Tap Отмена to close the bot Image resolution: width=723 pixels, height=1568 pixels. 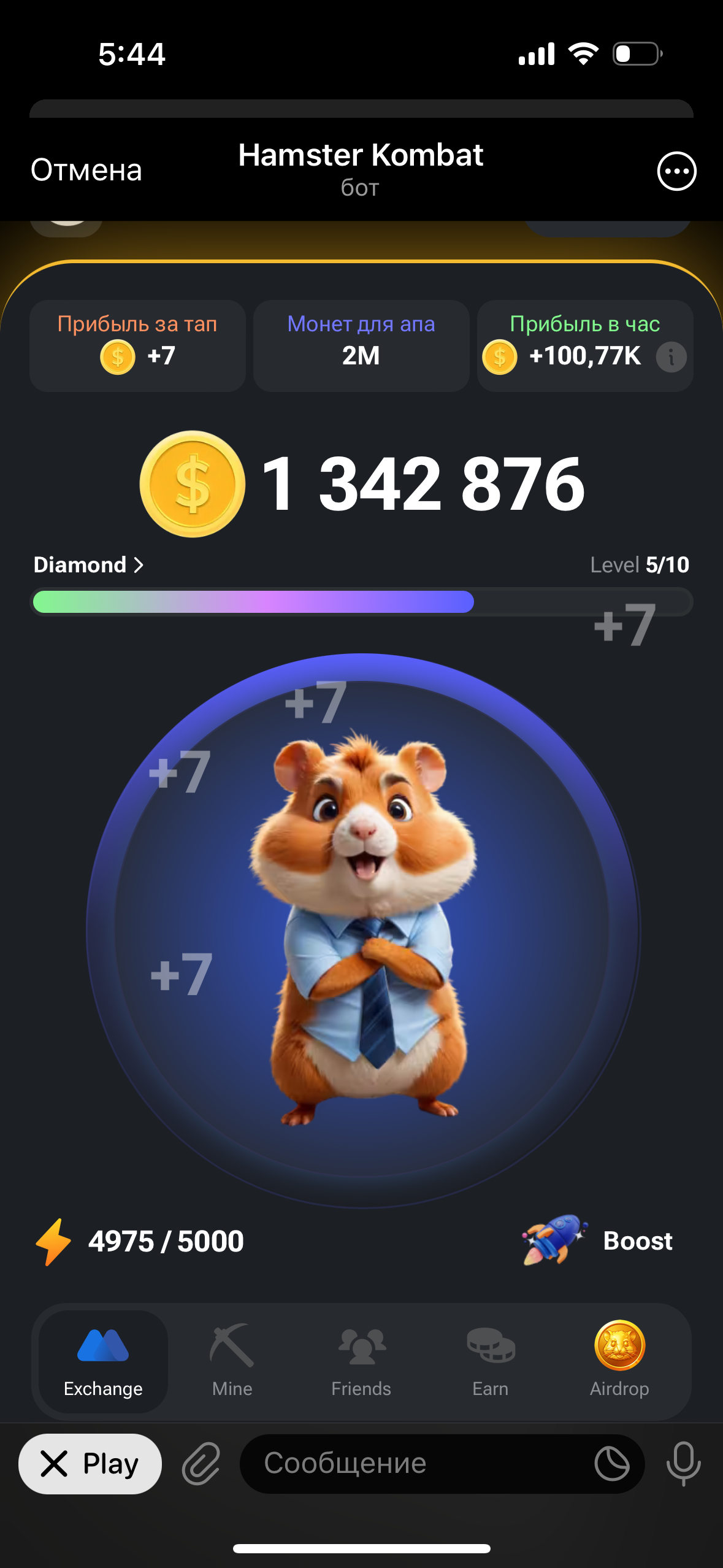[x=86, y=170]
